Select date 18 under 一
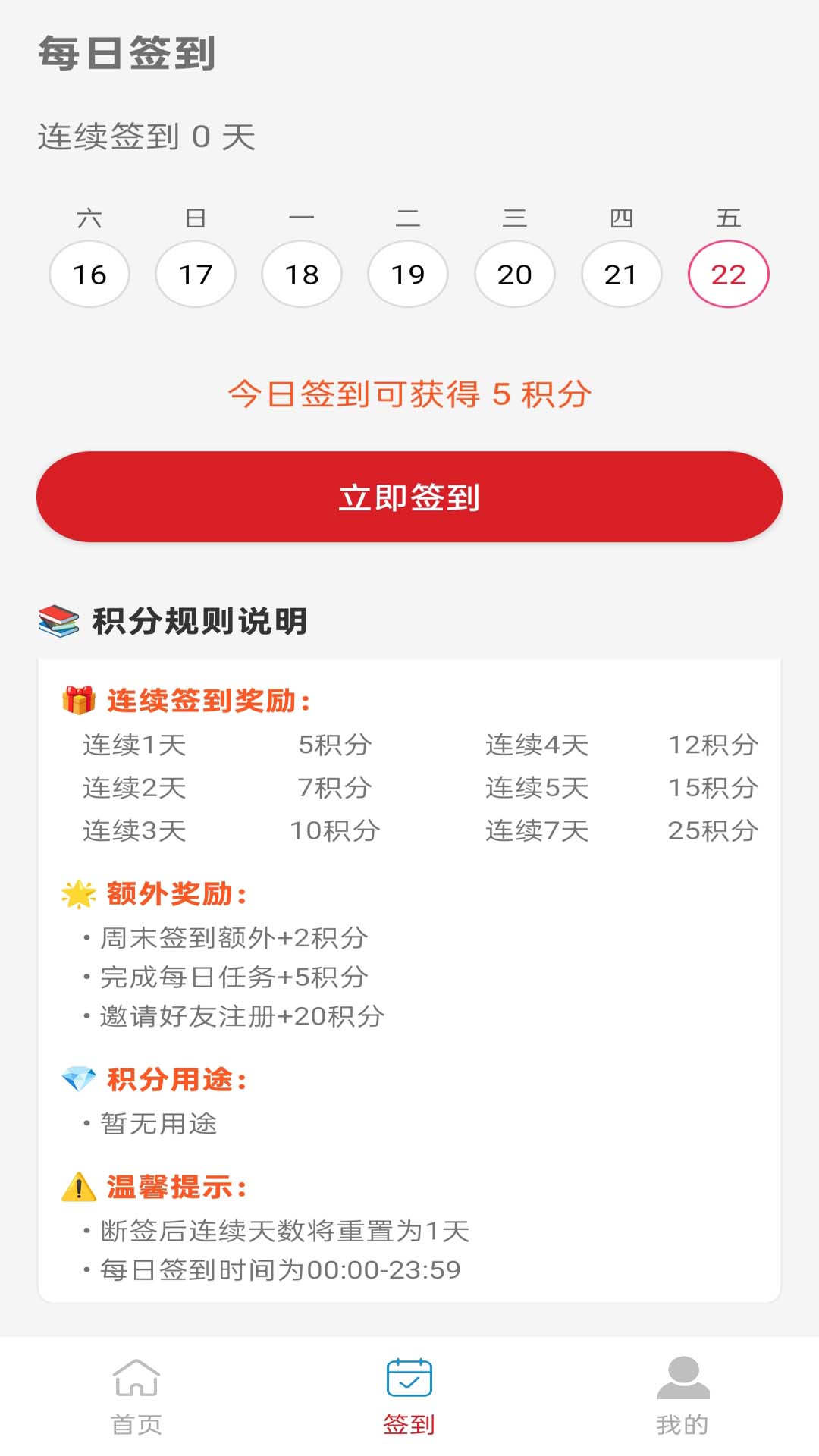 point(302,275)
